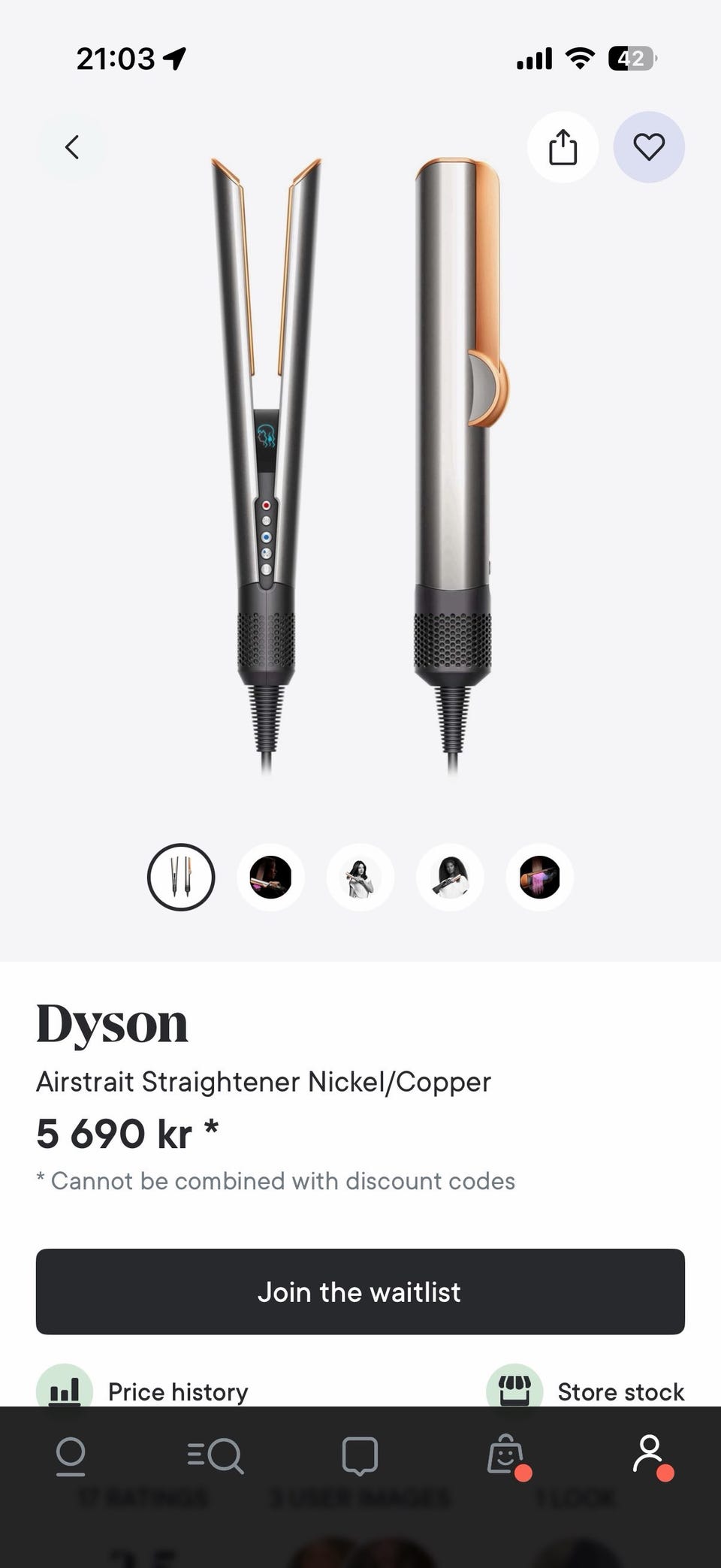Open the search tab in the bottom bar
721x1568 pixels.
pyautogui.click(x=216, y=1456)
